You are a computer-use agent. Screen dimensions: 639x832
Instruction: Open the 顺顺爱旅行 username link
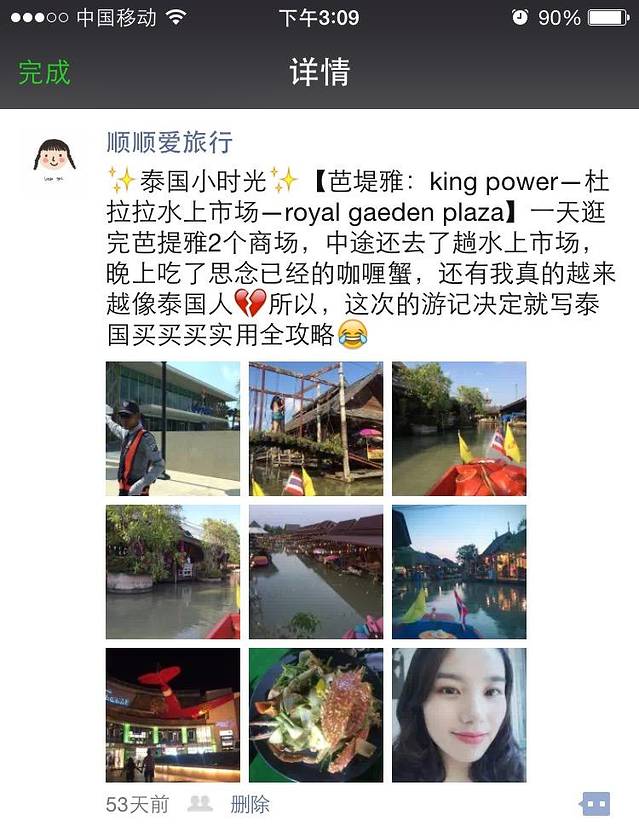point(169,143)
